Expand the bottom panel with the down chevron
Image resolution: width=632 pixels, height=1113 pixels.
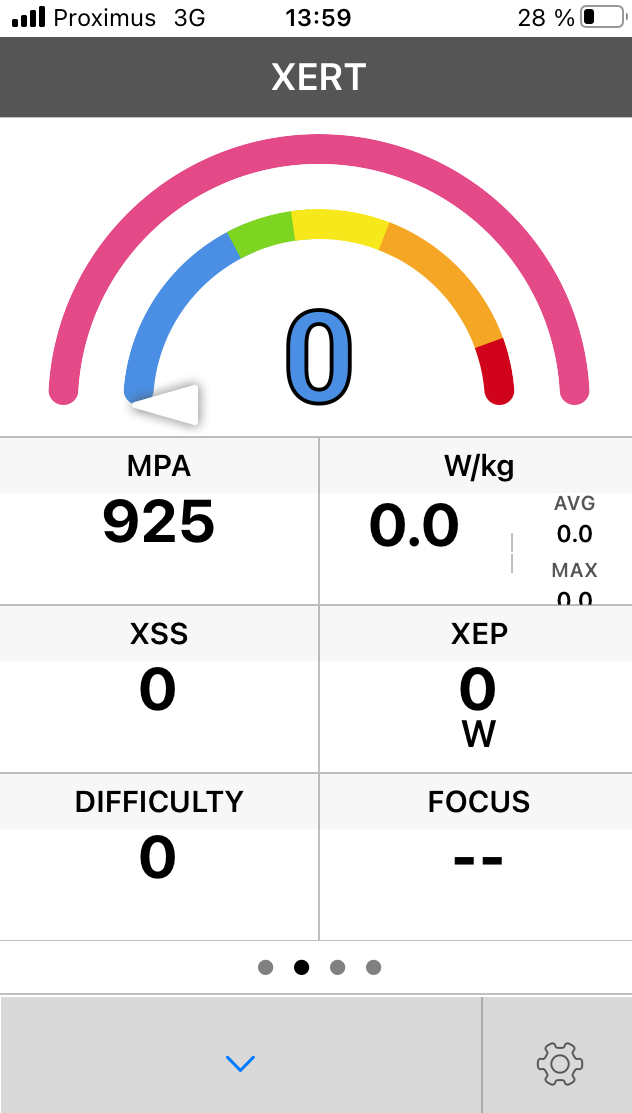(240, 1063)
